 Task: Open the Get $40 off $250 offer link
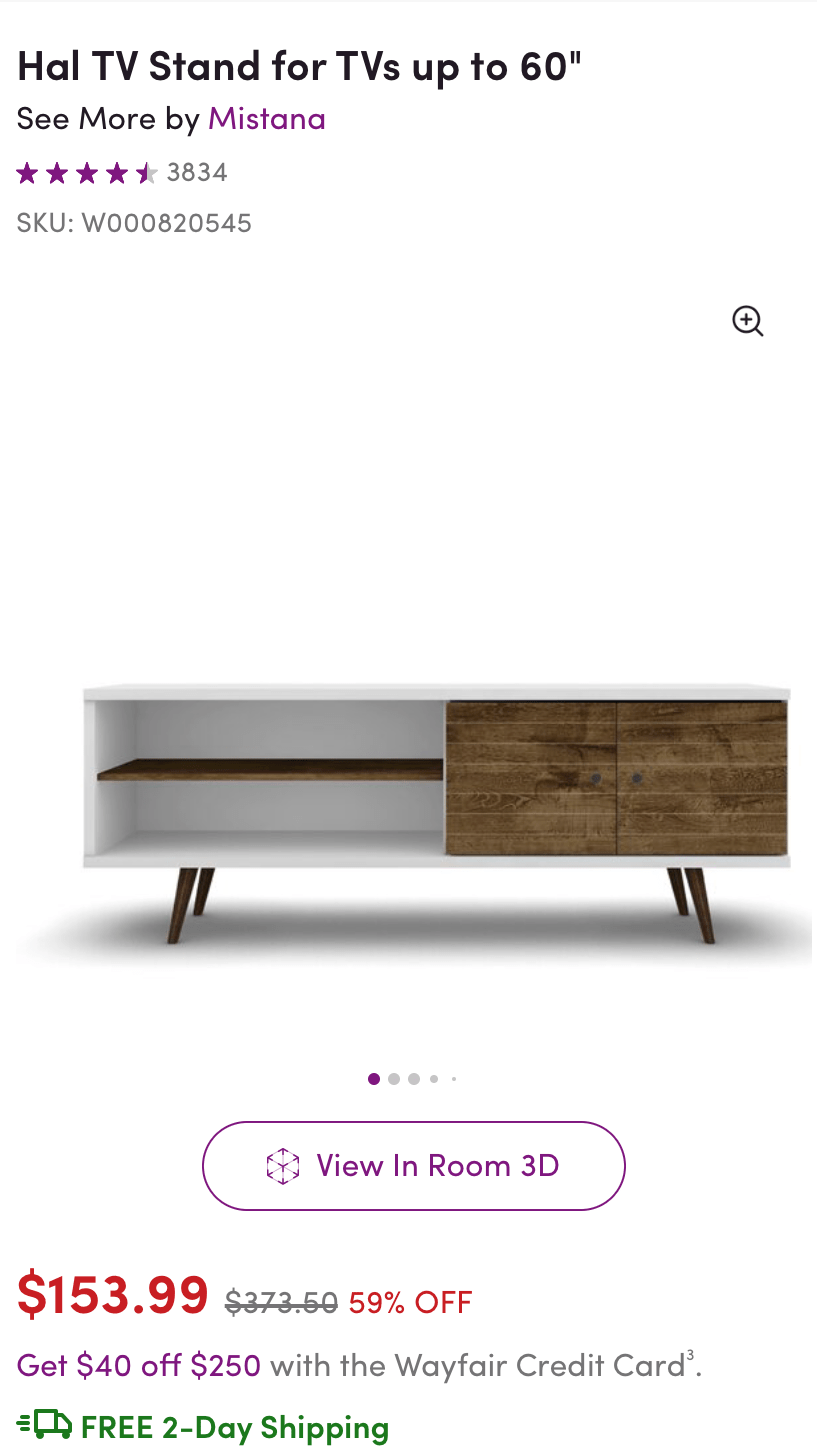pyautogui.click(x=139, y=1365)
